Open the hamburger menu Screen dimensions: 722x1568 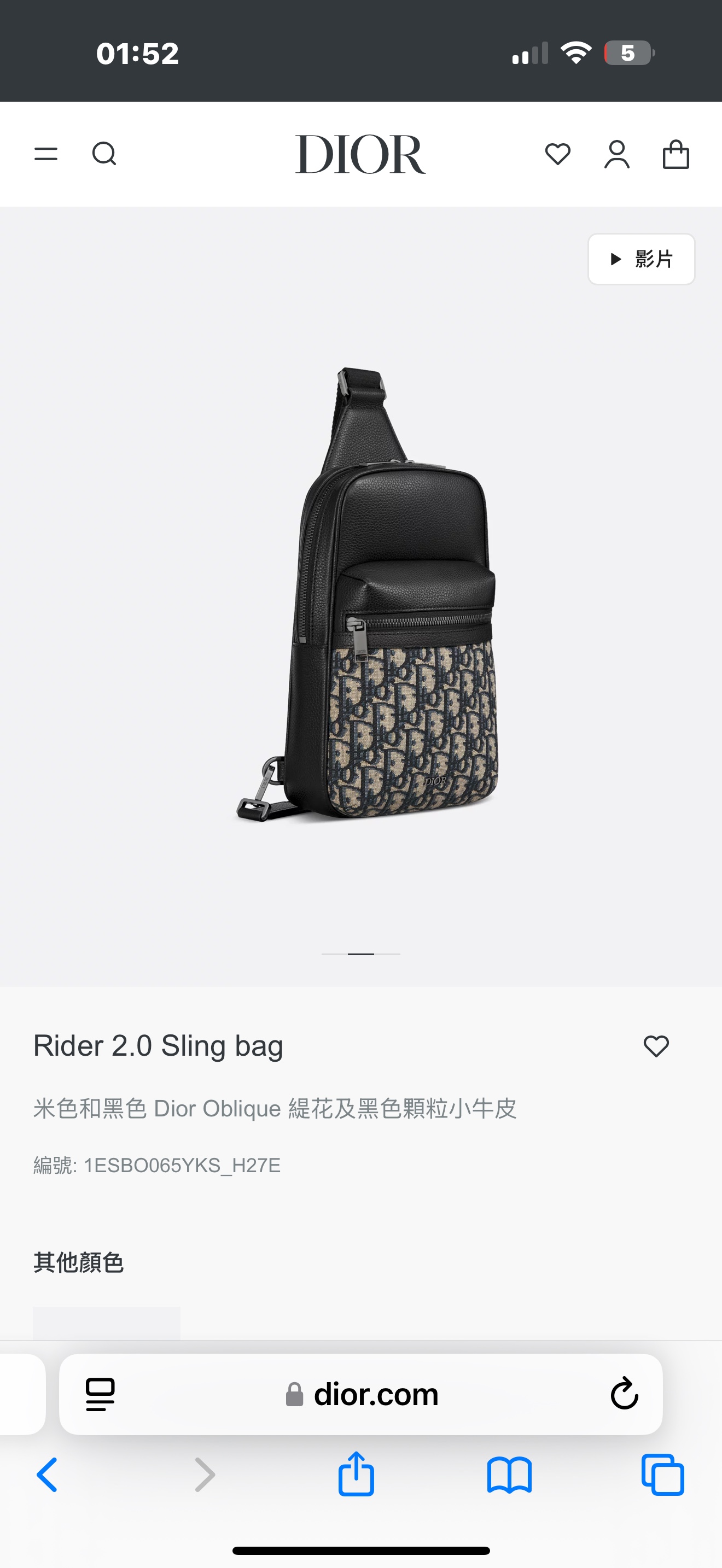45,154
